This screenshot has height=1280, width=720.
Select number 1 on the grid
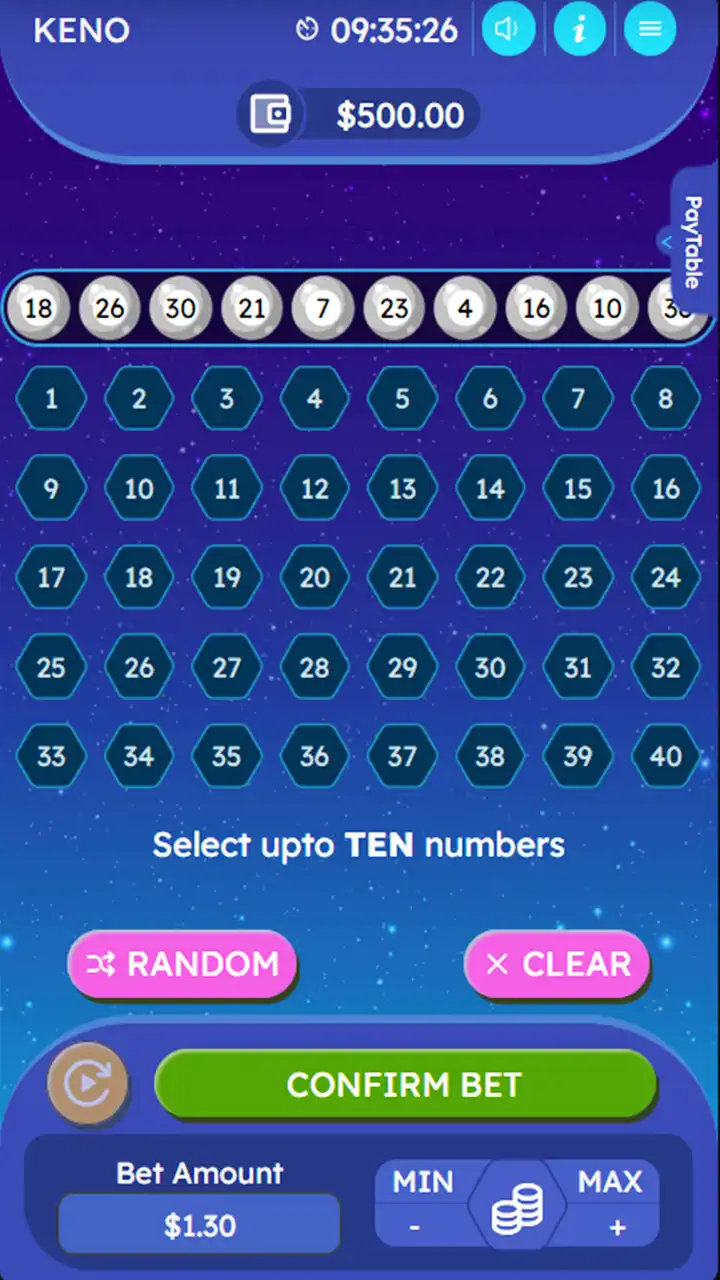click(x=51, y=400)
